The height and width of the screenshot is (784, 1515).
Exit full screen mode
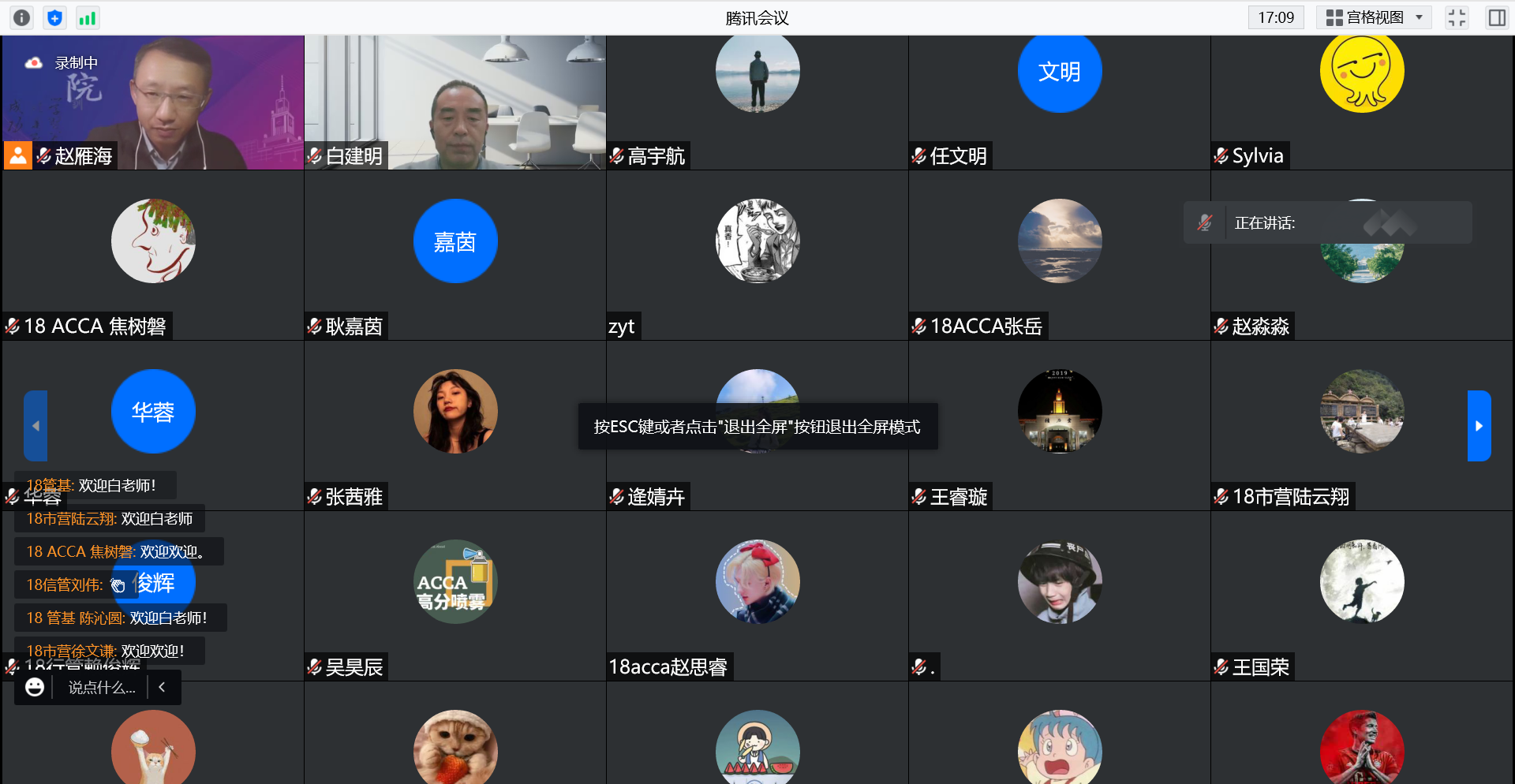pyautogui.click(x=1457, y=17)
